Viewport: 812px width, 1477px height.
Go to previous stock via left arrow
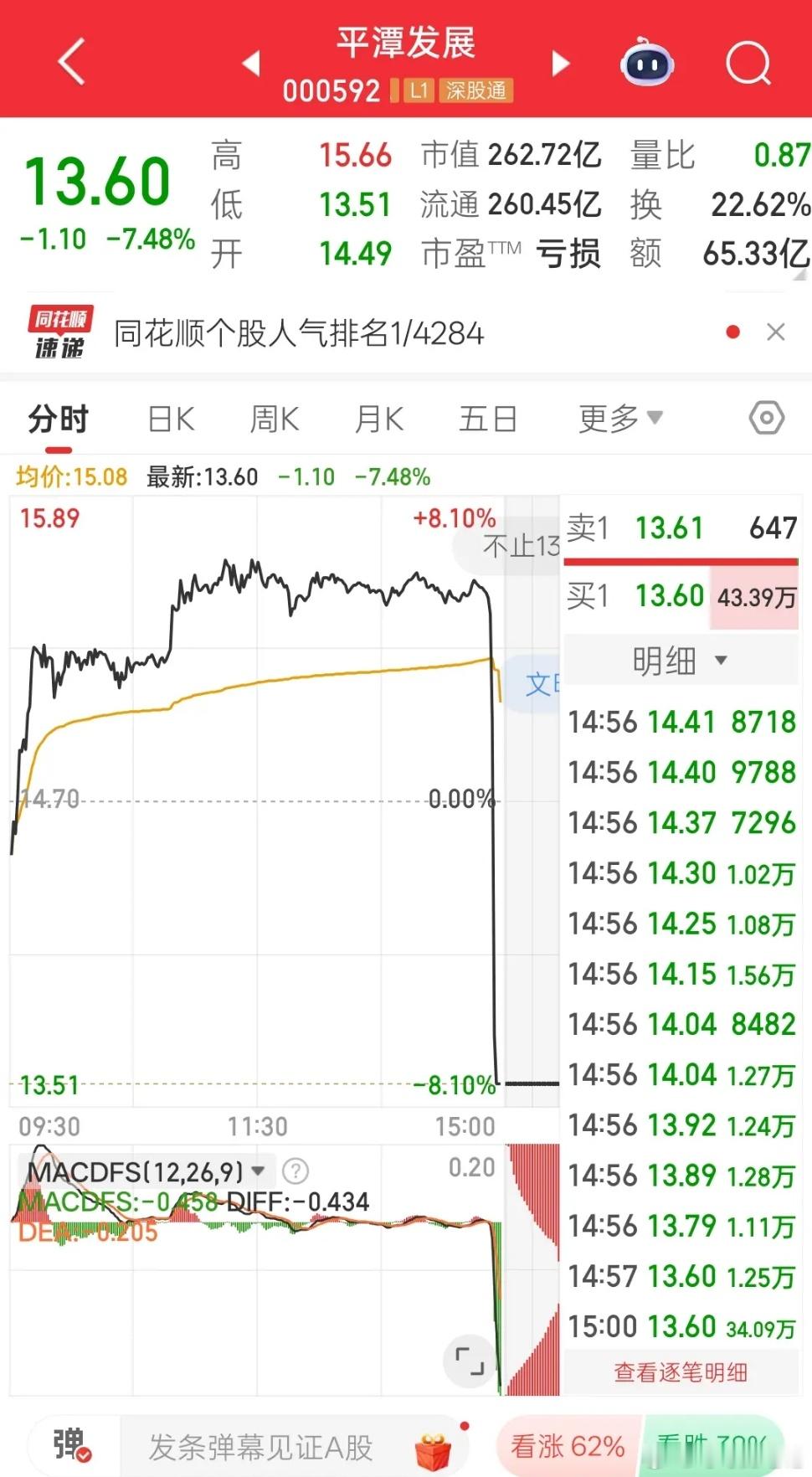click(249, 63)
